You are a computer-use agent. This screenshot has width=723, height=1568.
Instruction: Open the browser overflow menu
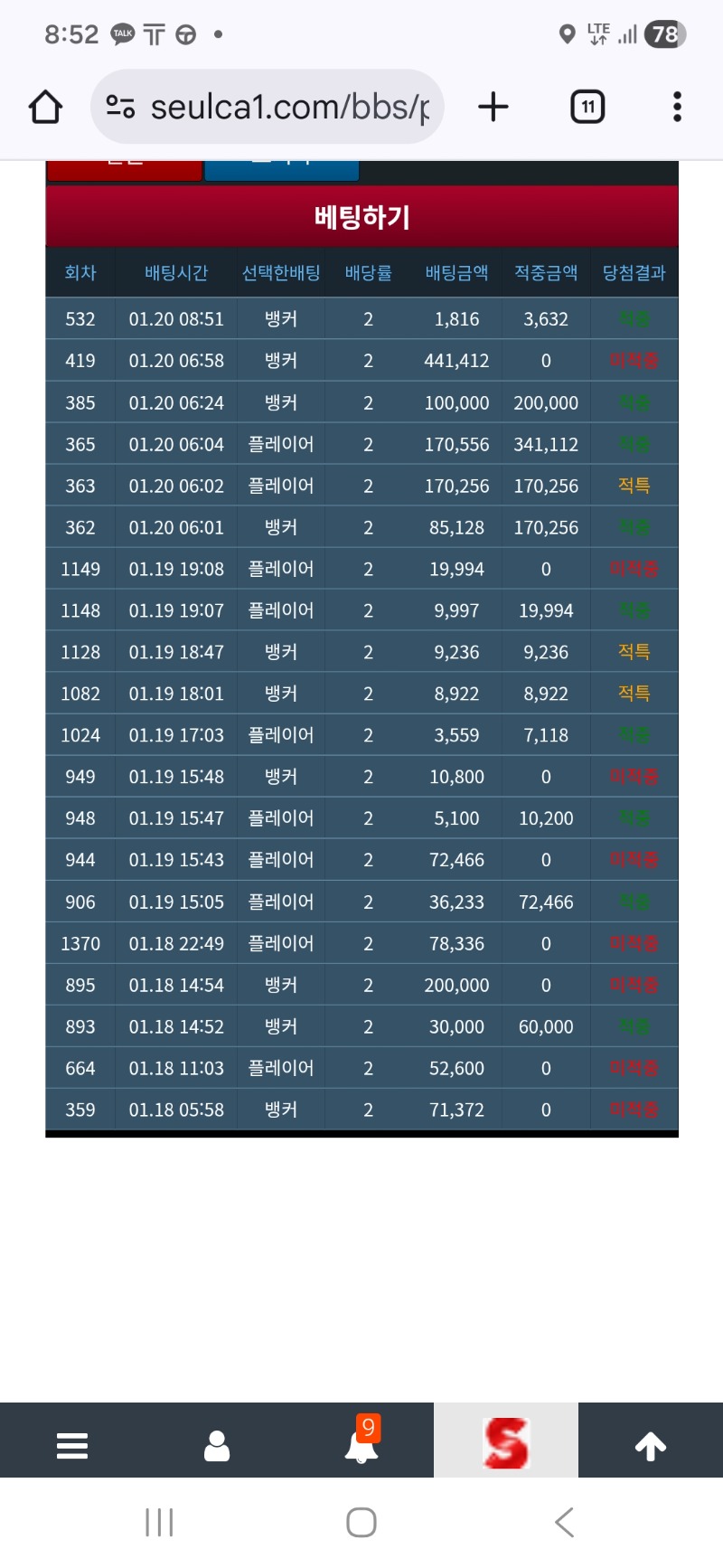[677, 107]
